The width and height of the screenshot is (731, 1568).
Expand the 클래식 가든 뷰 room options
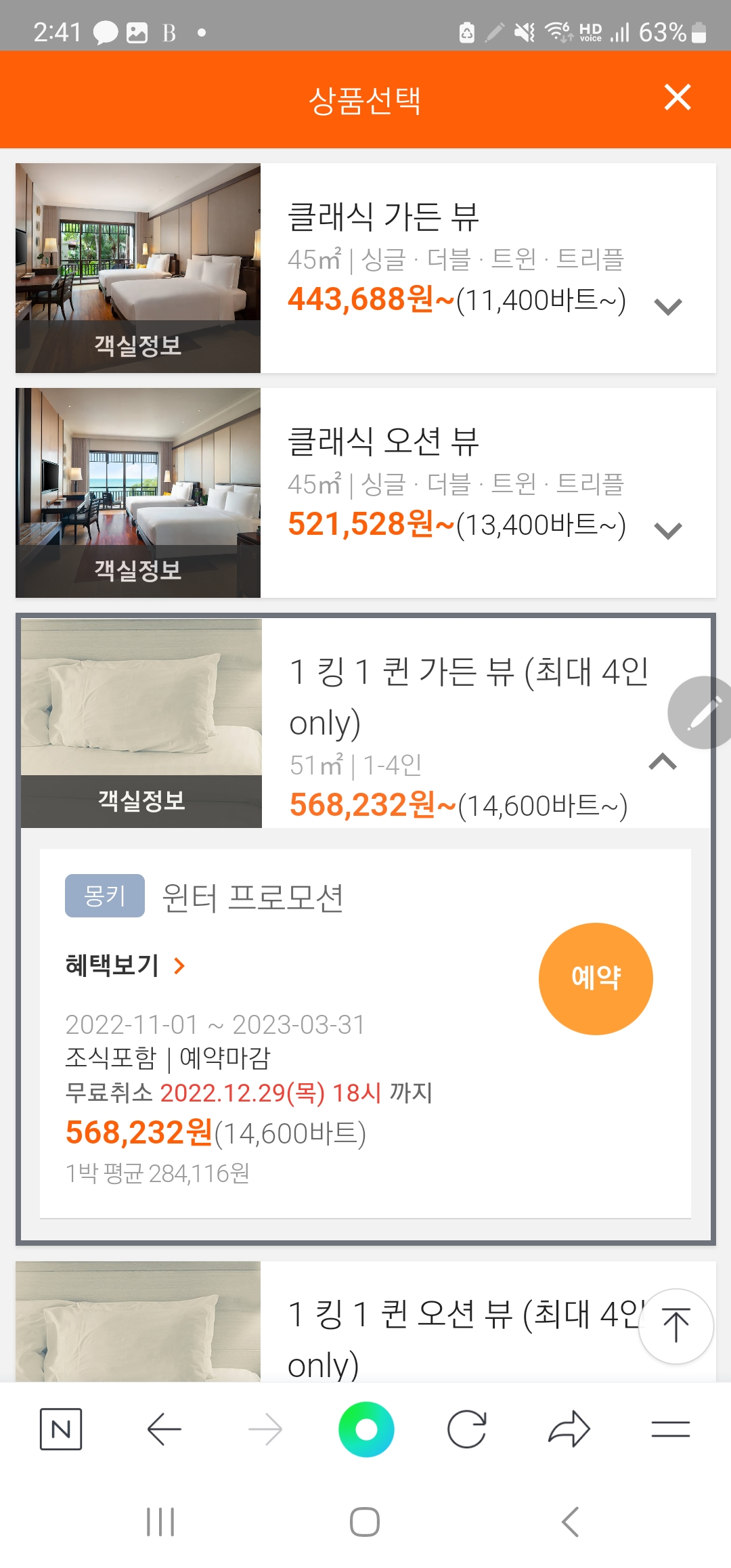coord(667,307)
